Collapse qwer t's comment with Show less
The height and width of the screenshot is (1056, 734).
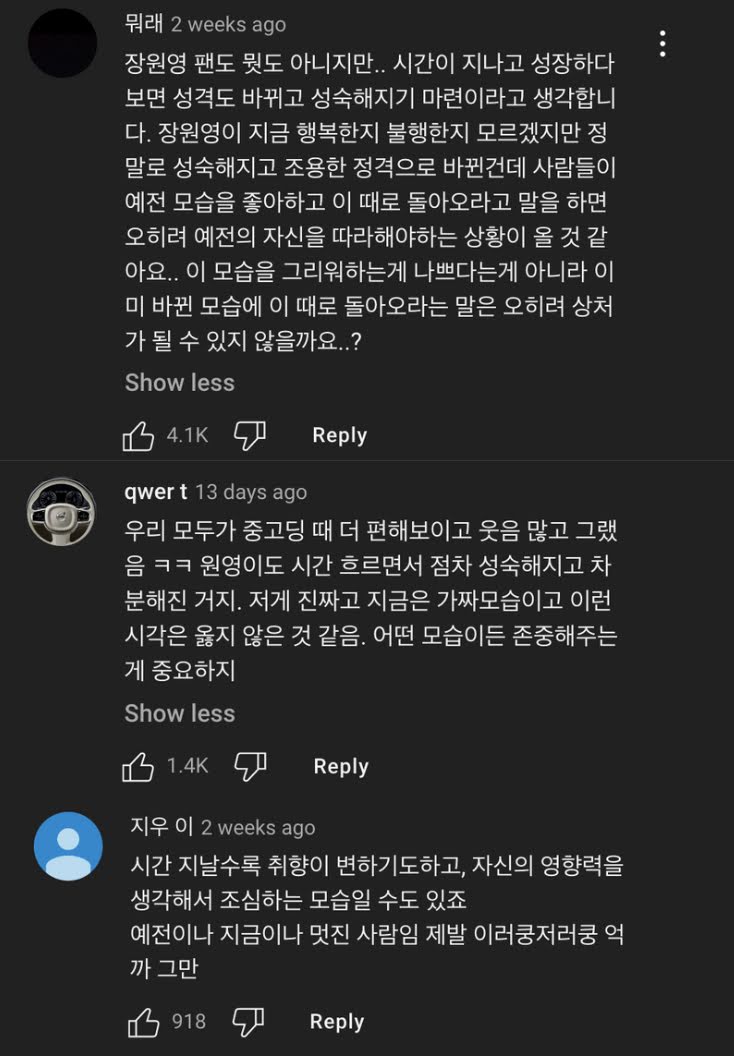coord(180,714)
